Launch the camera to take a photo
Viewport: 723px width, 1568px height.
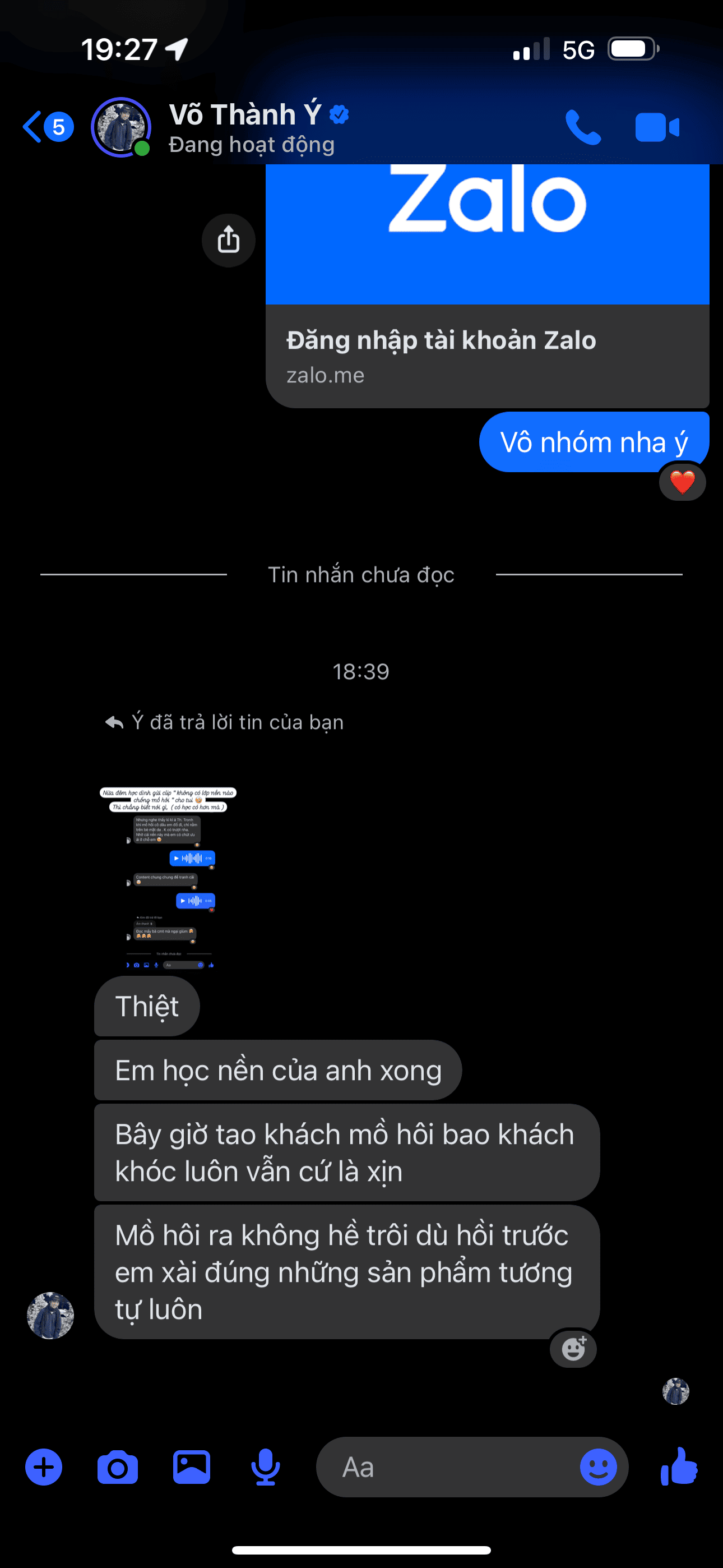[118, 1467]
